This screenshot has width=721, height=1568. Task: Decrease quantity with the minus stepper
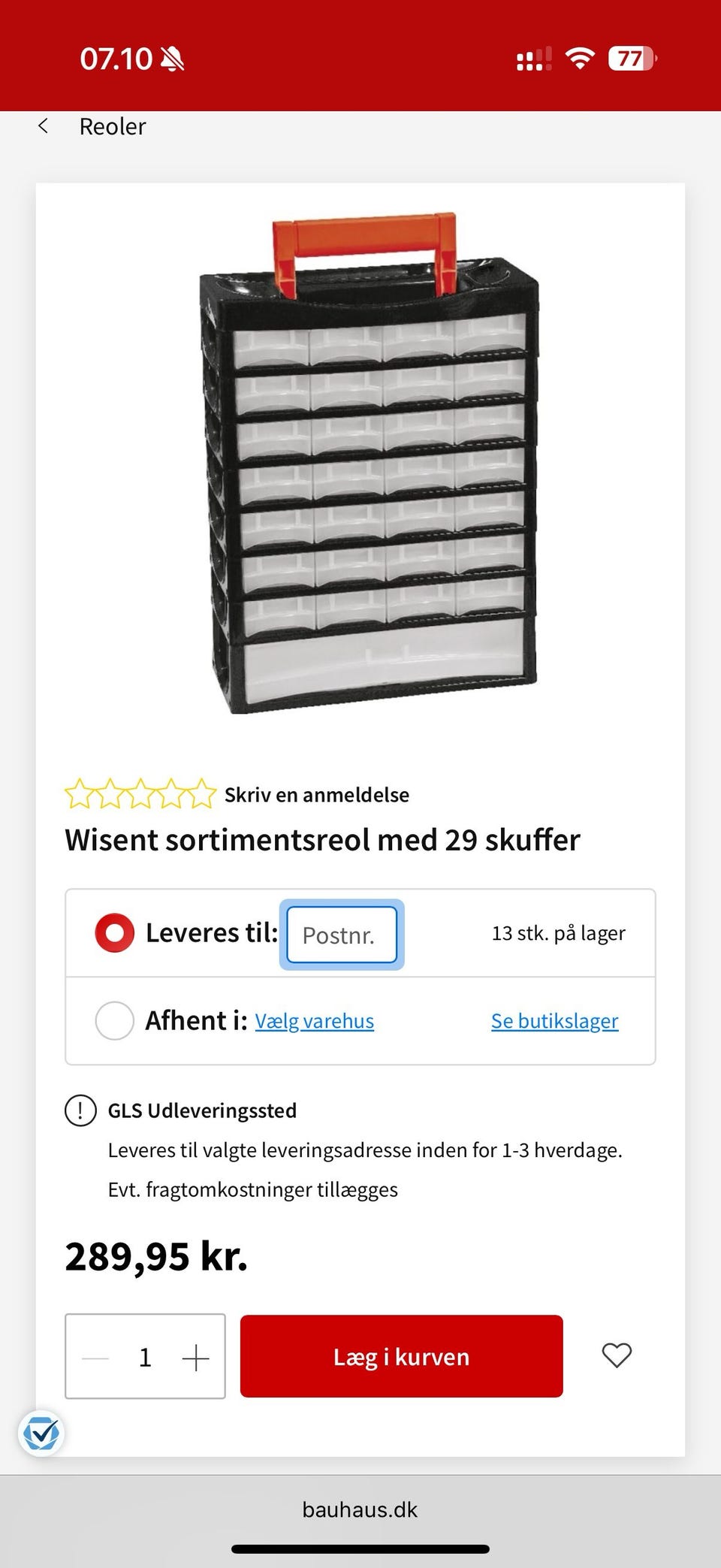[x=95, y=1356]
